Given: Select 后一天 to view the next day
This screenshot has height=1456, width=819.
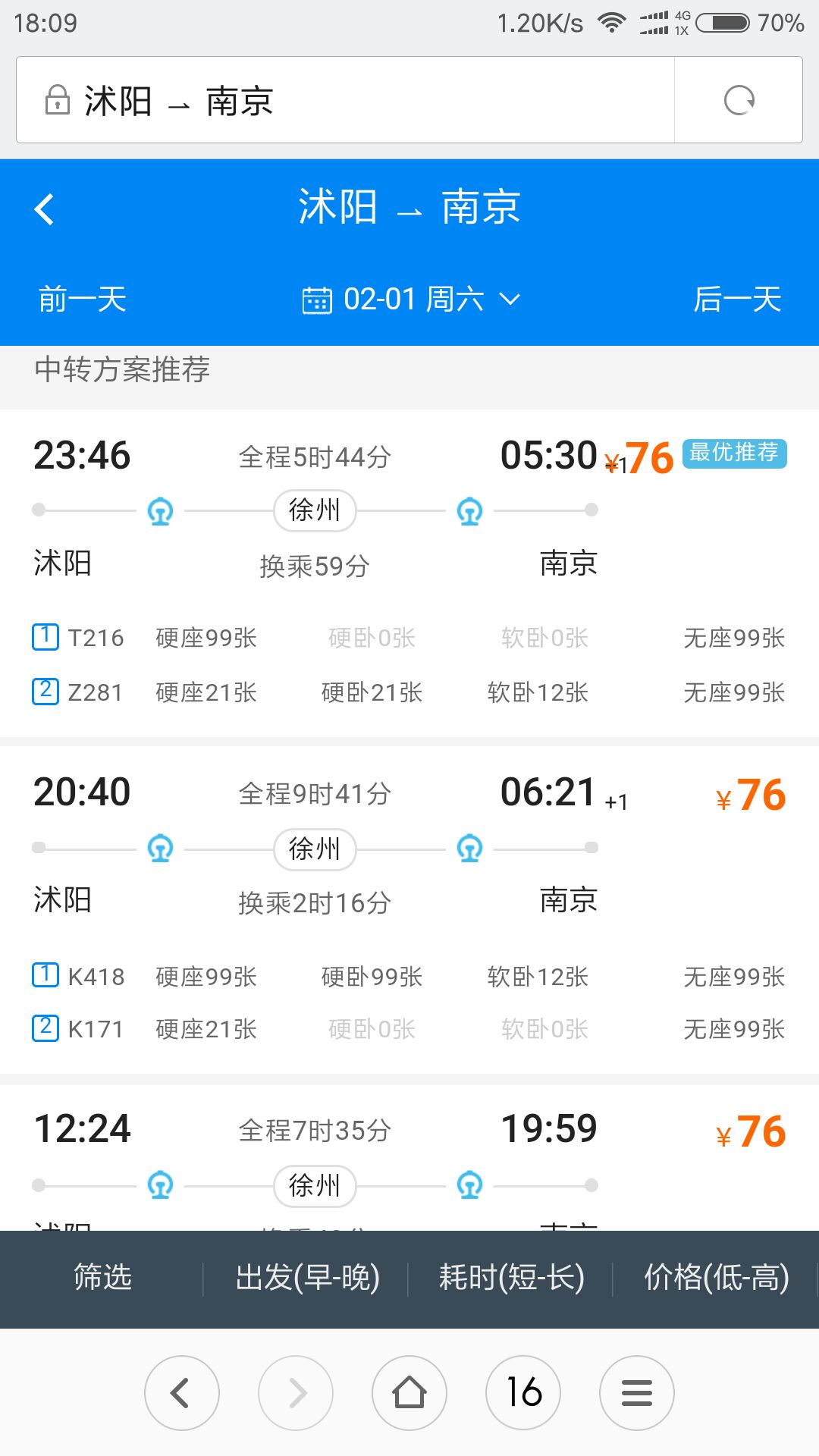Looking at the screenshot, I should point(737,299).
